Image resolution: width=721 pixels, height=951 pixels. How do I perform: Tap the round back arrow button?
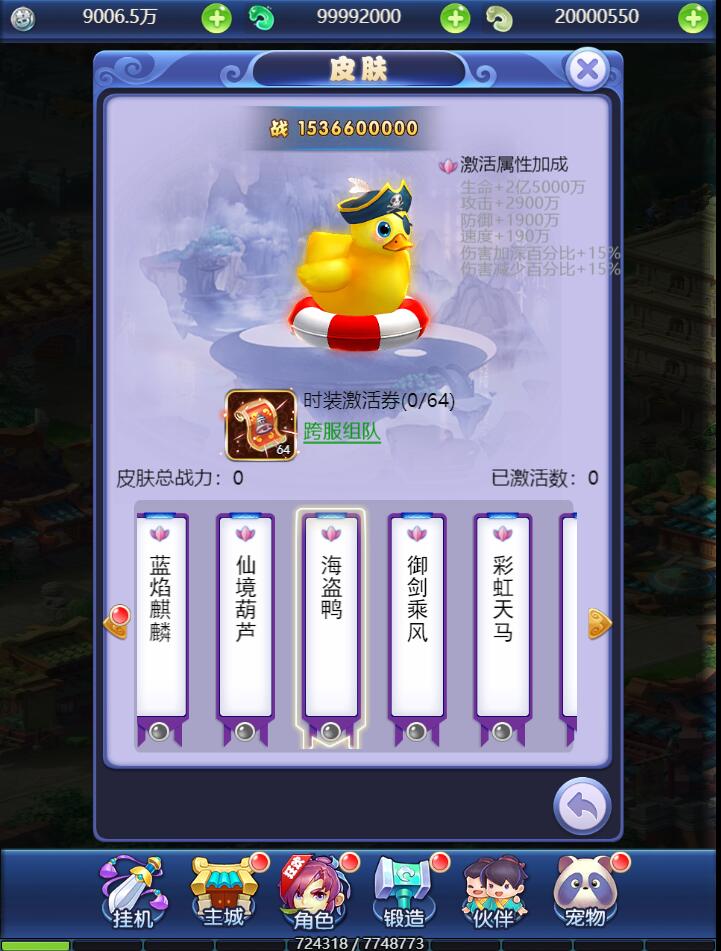tap(582, 805)
